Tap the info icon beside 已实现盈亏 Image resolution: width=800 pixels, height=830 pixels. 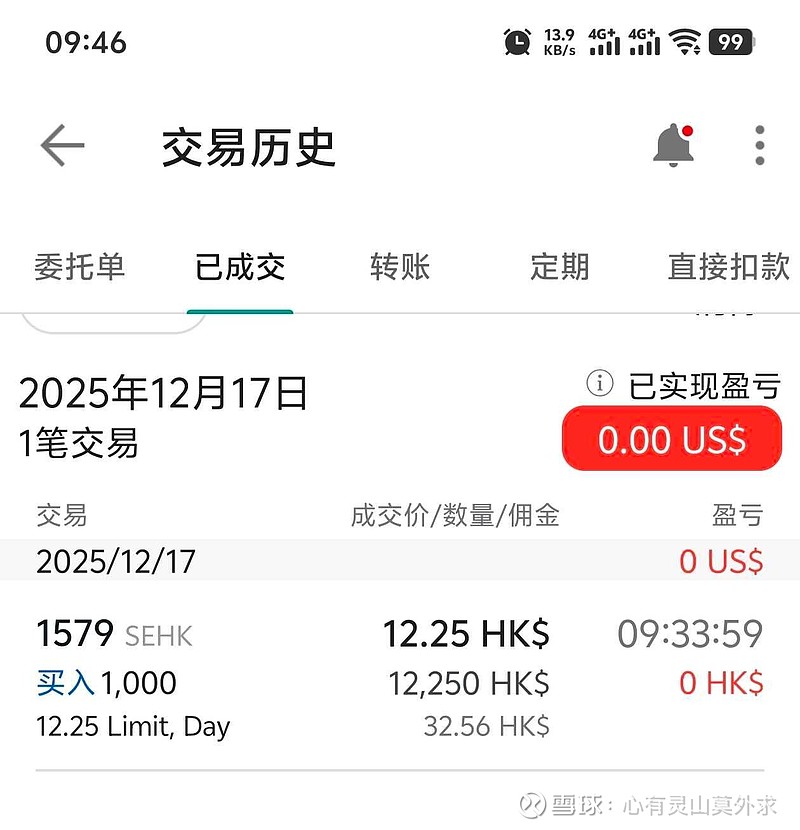coord(599,384)
